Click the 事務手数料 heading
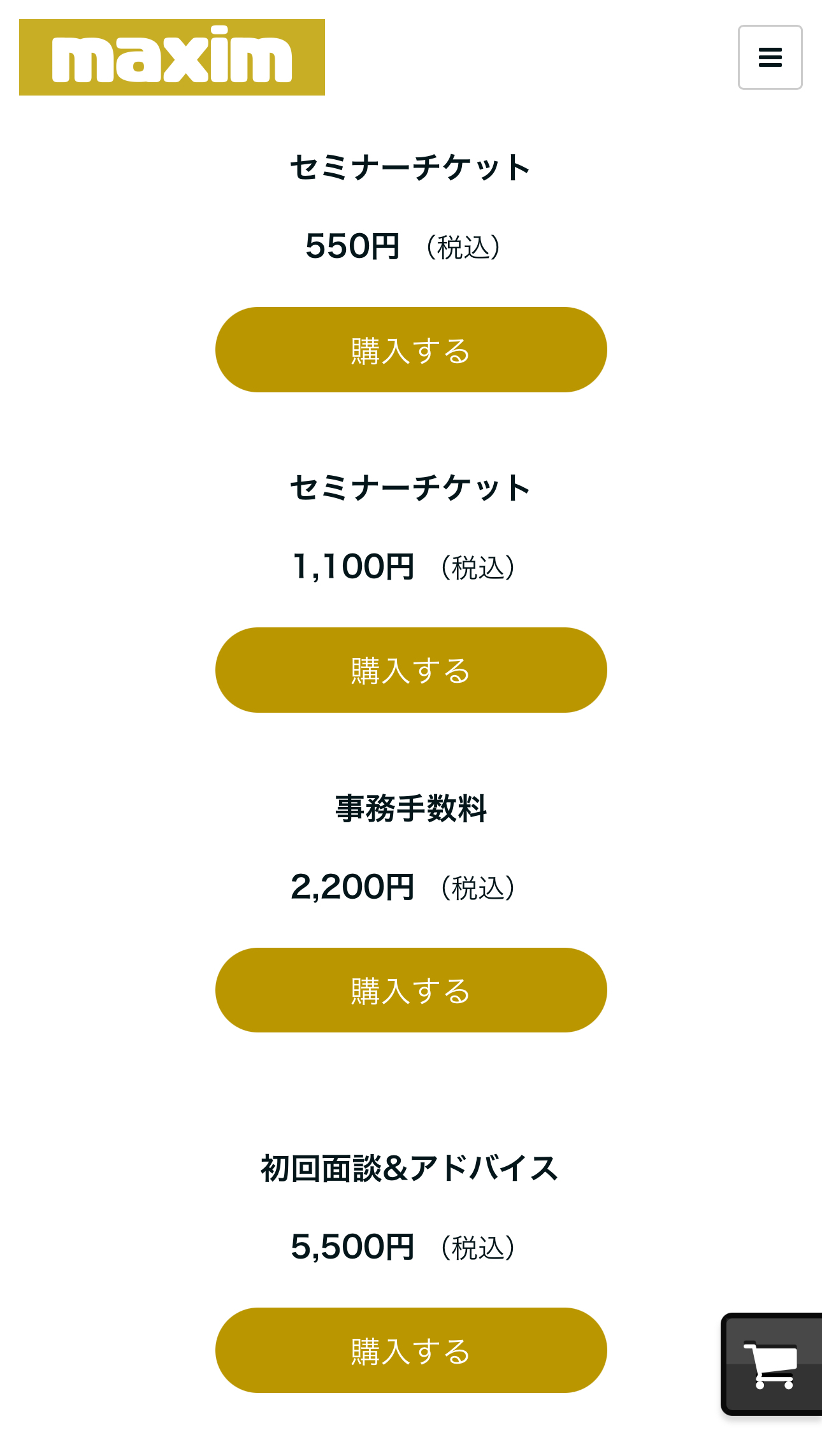Screen dimensions: 822x1456 pyautogui.click(x=410, y=808)
